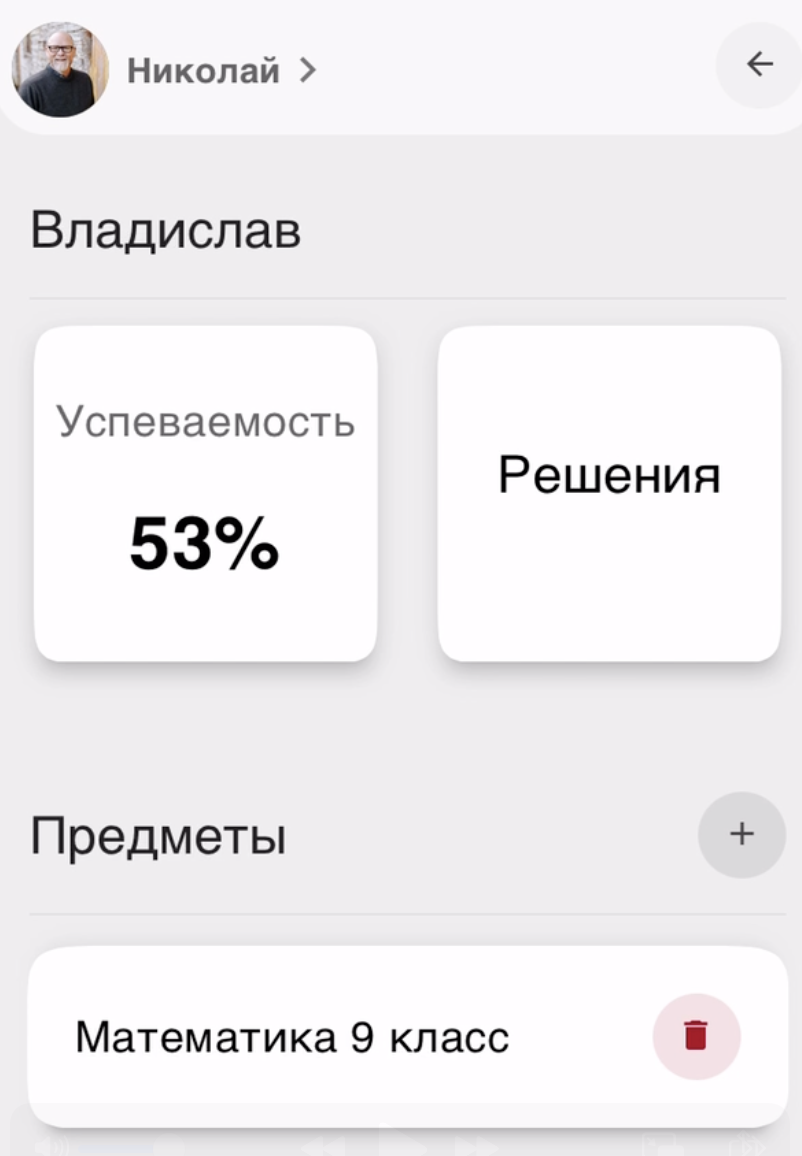Screen dimensions: 802x1156
Task: Delete Математика 9 класс subject
Action: pyautogui.click(x=696, y=1036)
